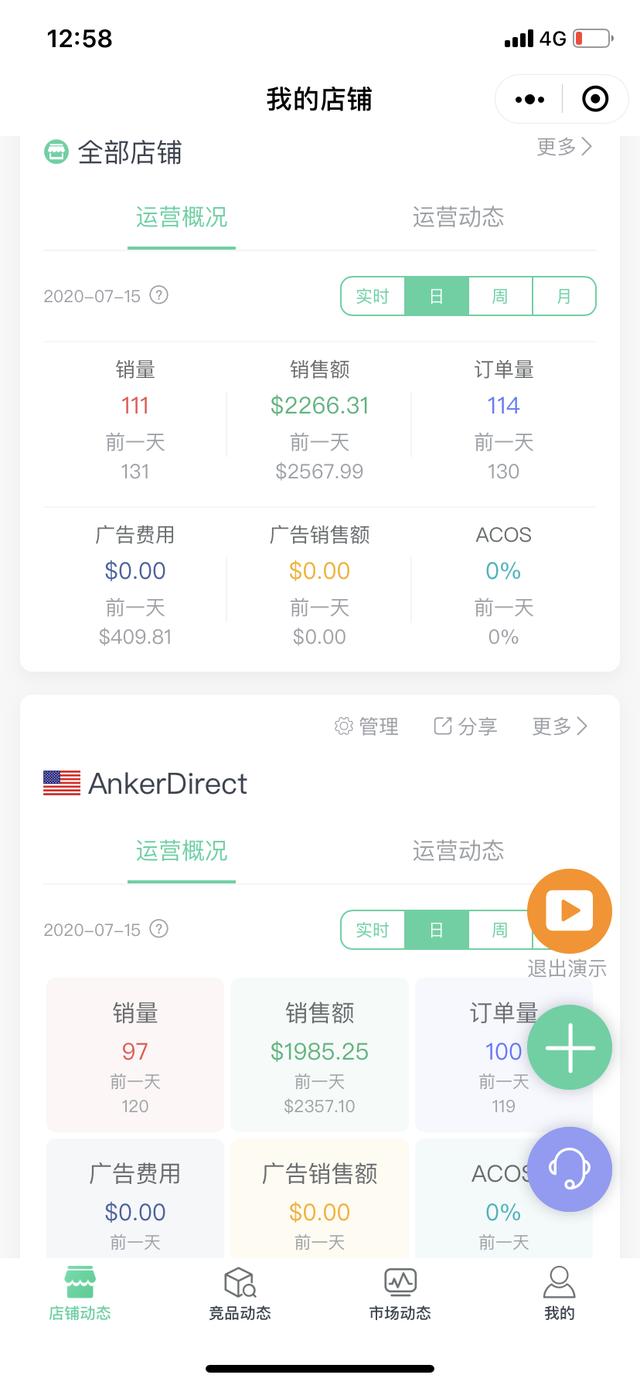
Task: Open customer service headset button
Action: tap(569, 1169)
